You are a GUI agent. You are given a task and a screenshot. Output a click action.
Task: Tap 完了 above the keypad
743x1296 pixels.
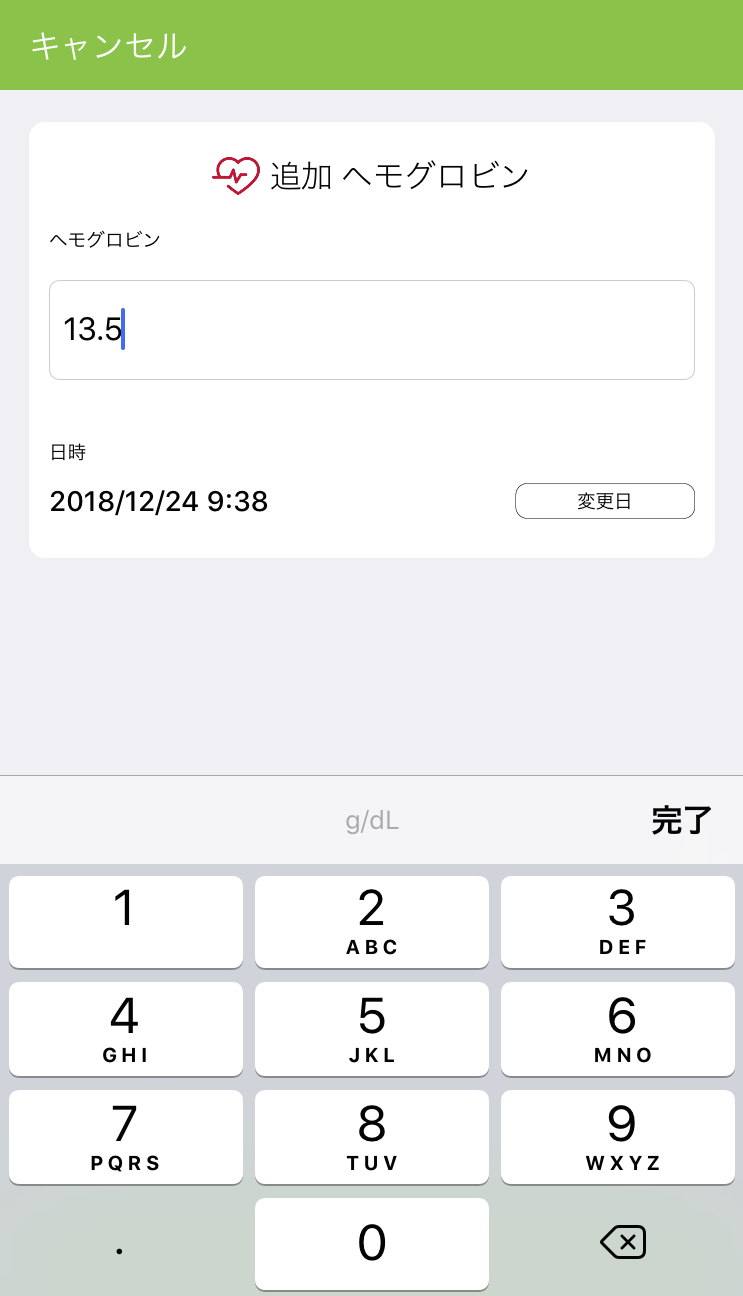pos(681,821)
